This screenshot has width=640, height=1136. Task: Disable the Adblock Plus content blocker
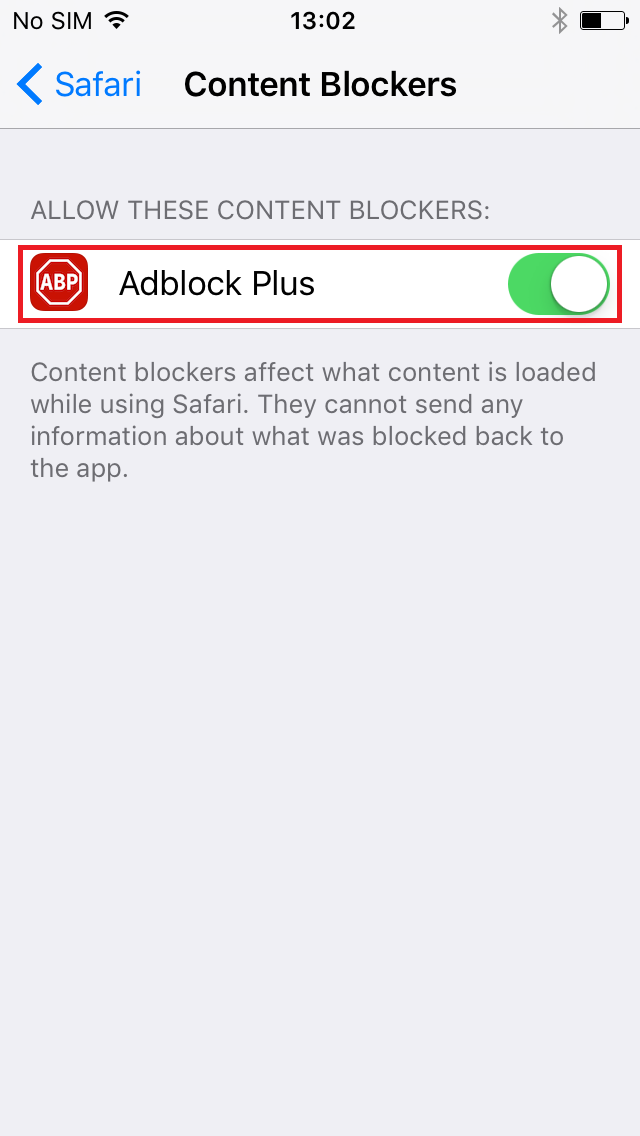558,284
